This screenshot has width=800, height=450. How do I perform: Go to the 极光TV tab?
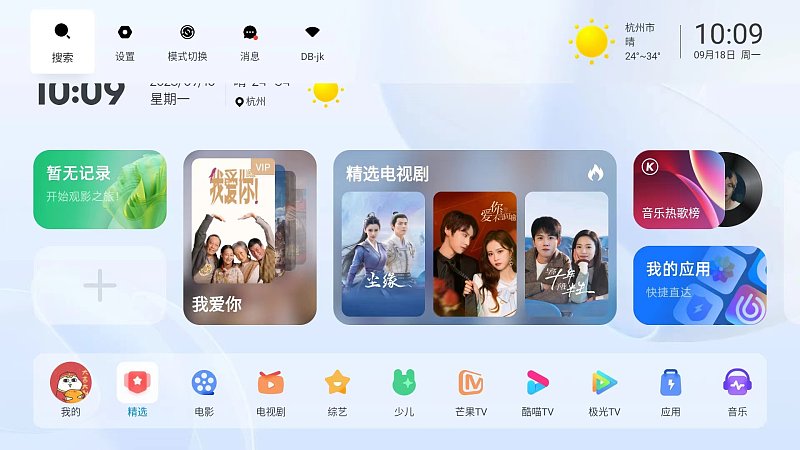pos(604,390)
